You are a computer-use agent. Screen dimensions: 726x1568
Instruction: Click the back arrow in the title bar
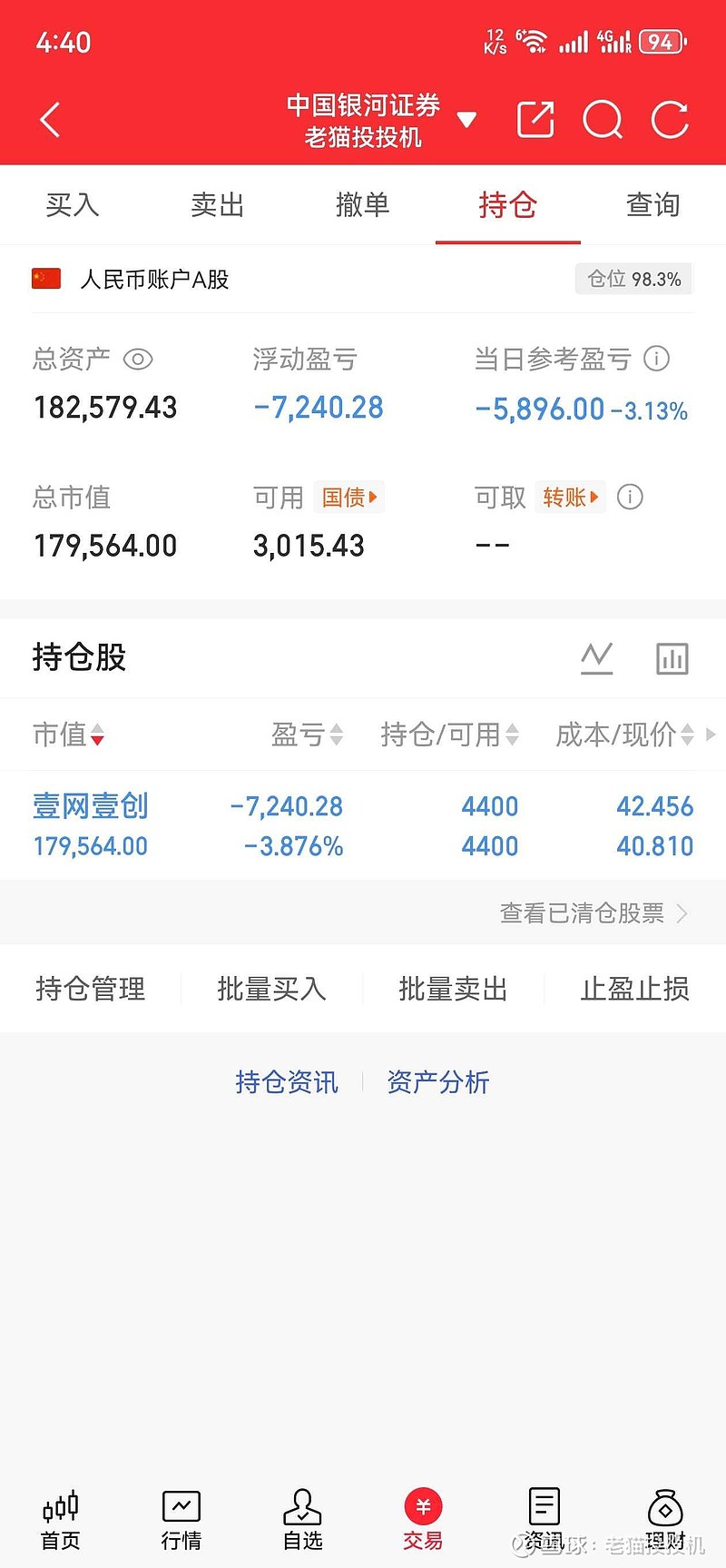(50, 119)
